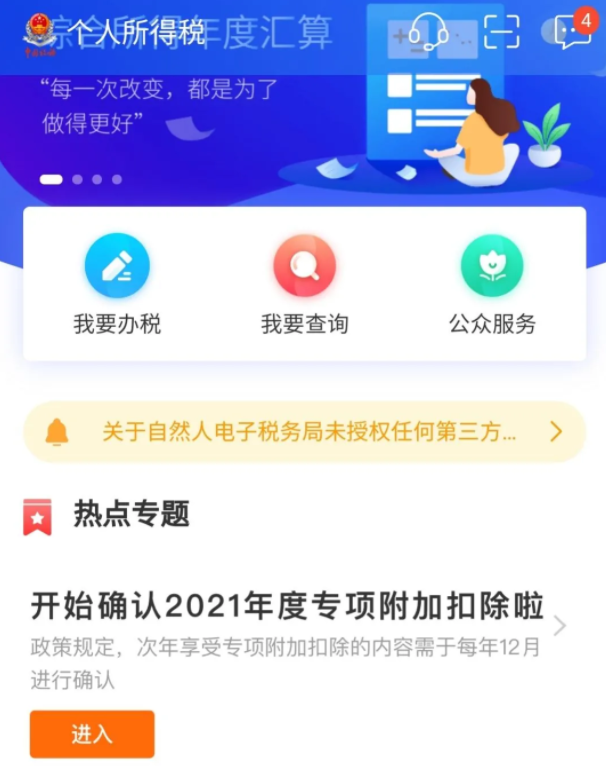
Task: Read the notice about 自然人电子税务局未授权
Action: click(x=308, y=432)
